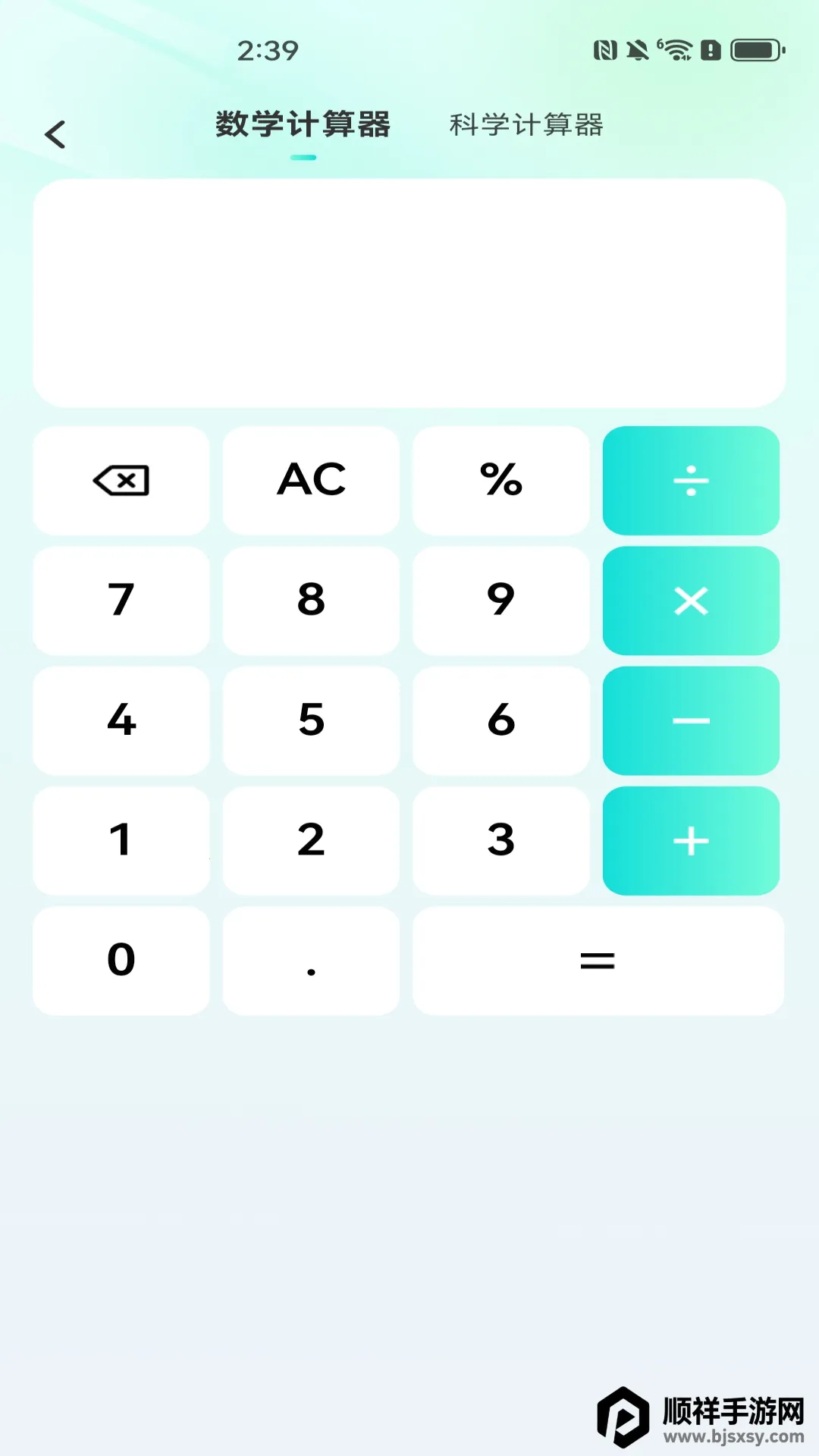Choose the division operator

[x=691, y=481]
